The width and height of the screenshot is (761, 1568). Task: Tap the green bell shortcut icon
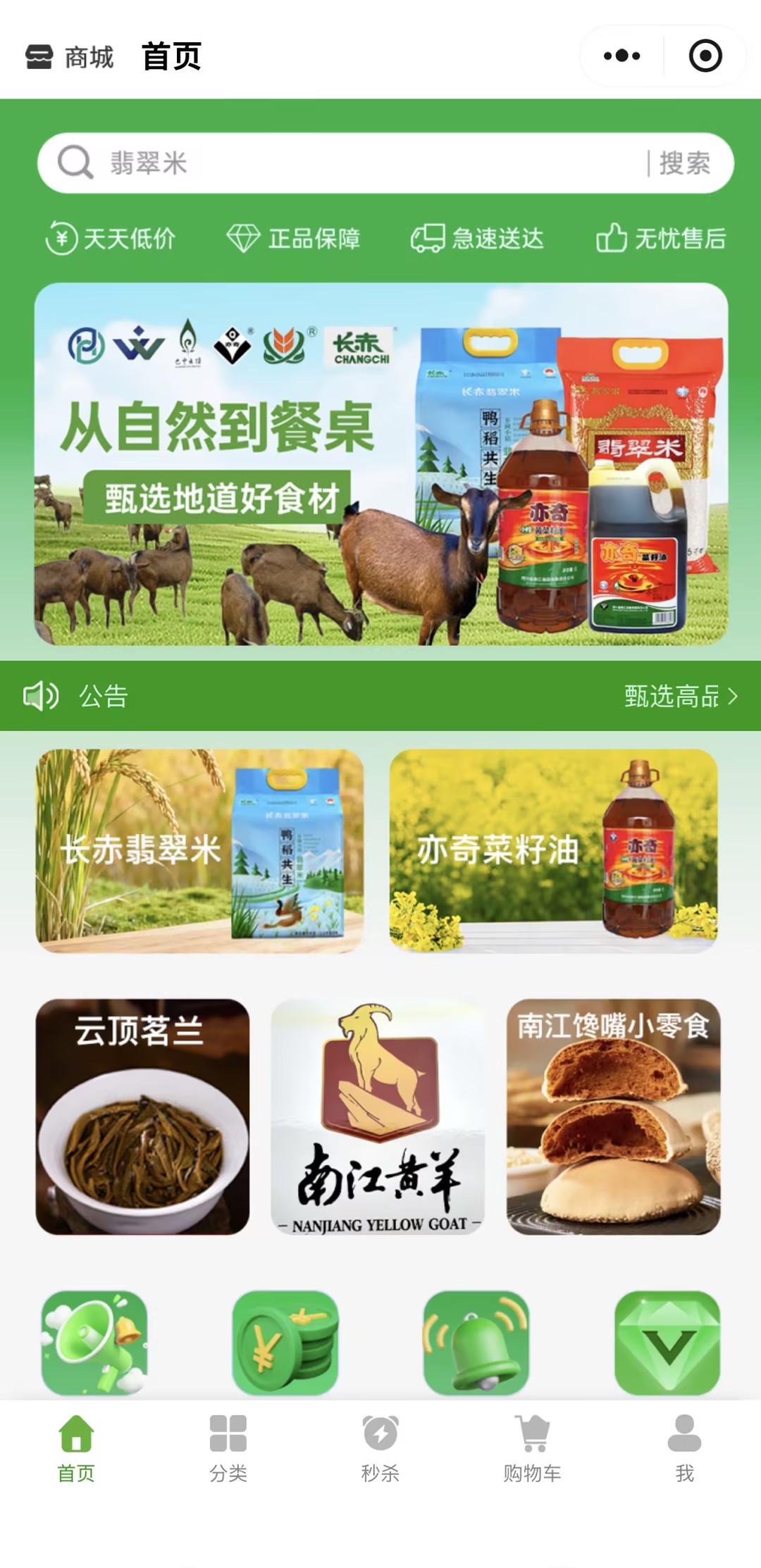point(476,1343)
